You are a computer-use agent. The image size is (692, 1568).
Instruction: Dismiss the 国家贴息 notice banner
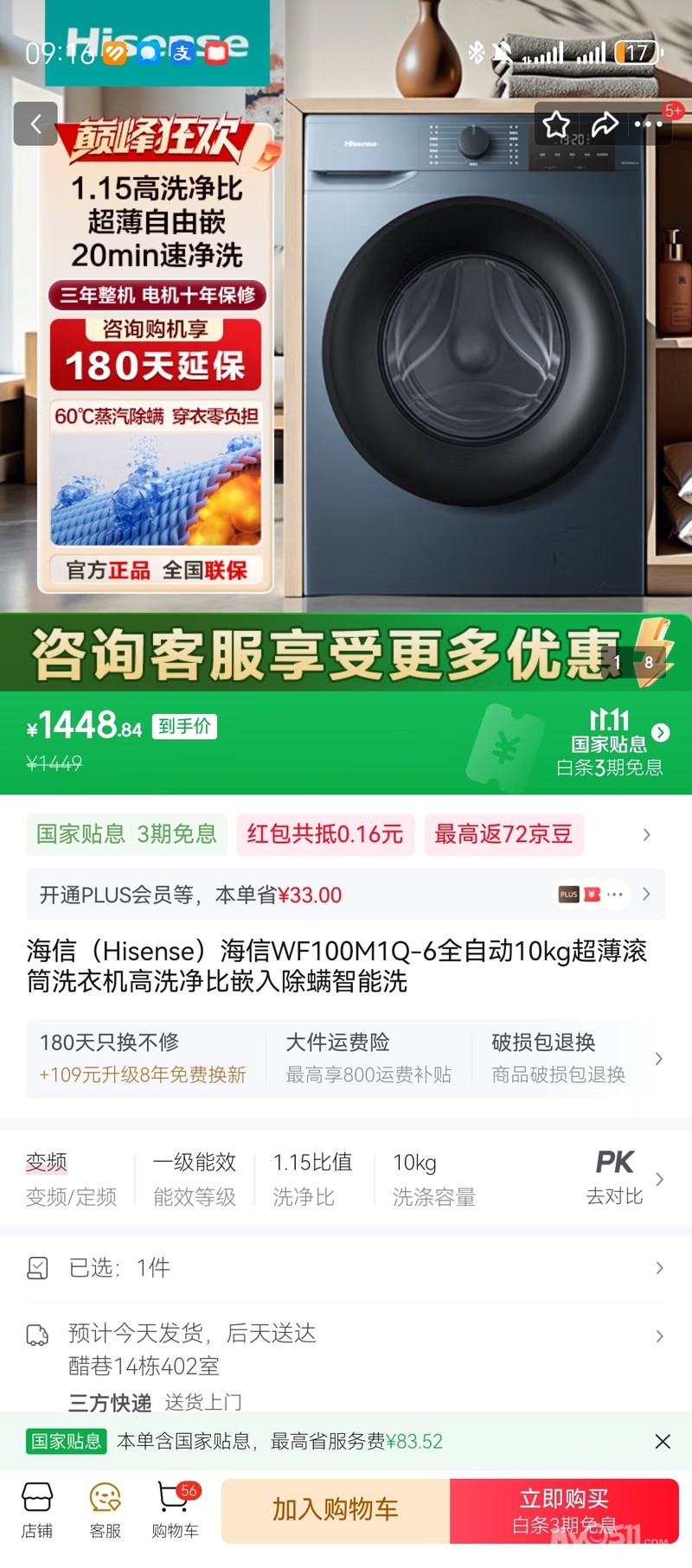(x=663, y=1441)
